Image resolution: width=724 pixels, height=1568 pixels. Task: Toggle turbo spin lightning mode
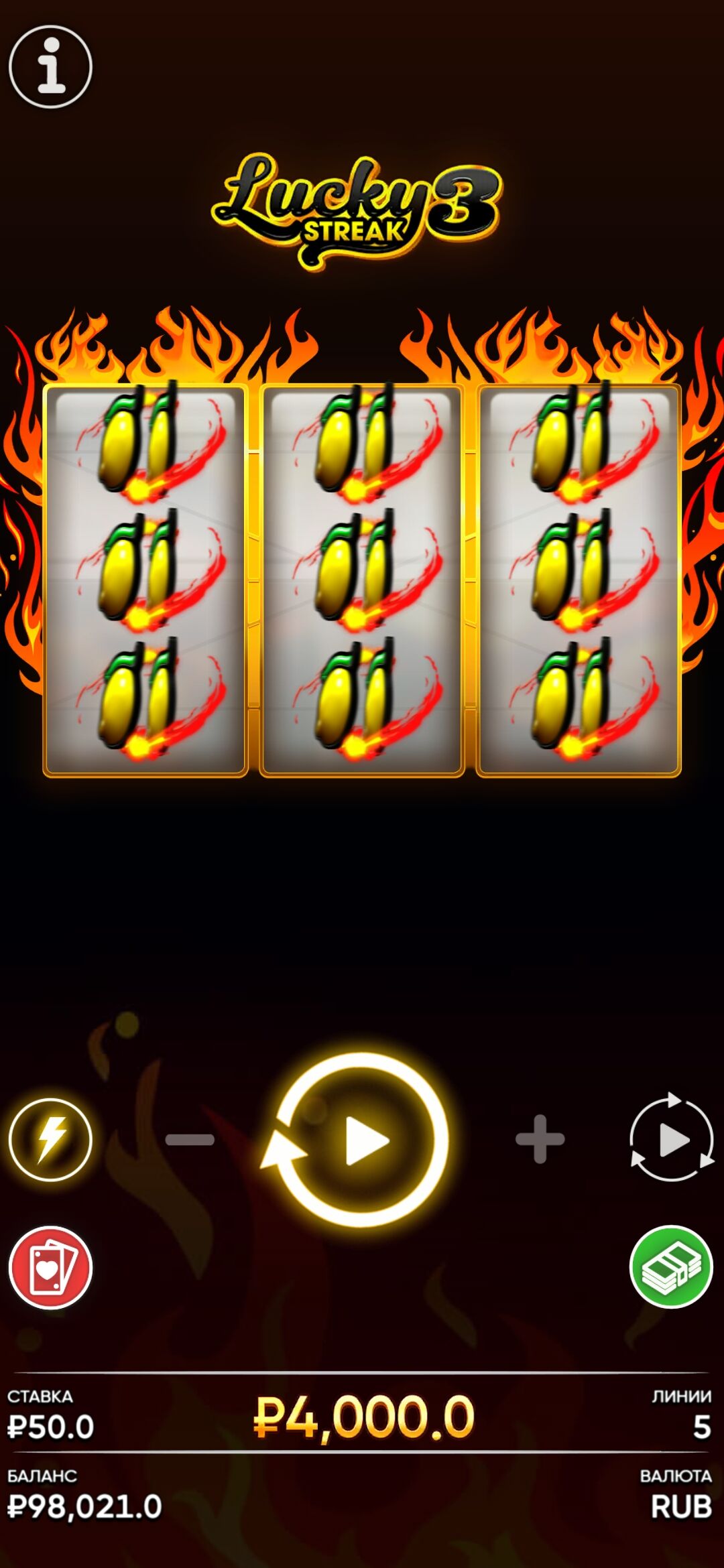tap(50, 1139)
